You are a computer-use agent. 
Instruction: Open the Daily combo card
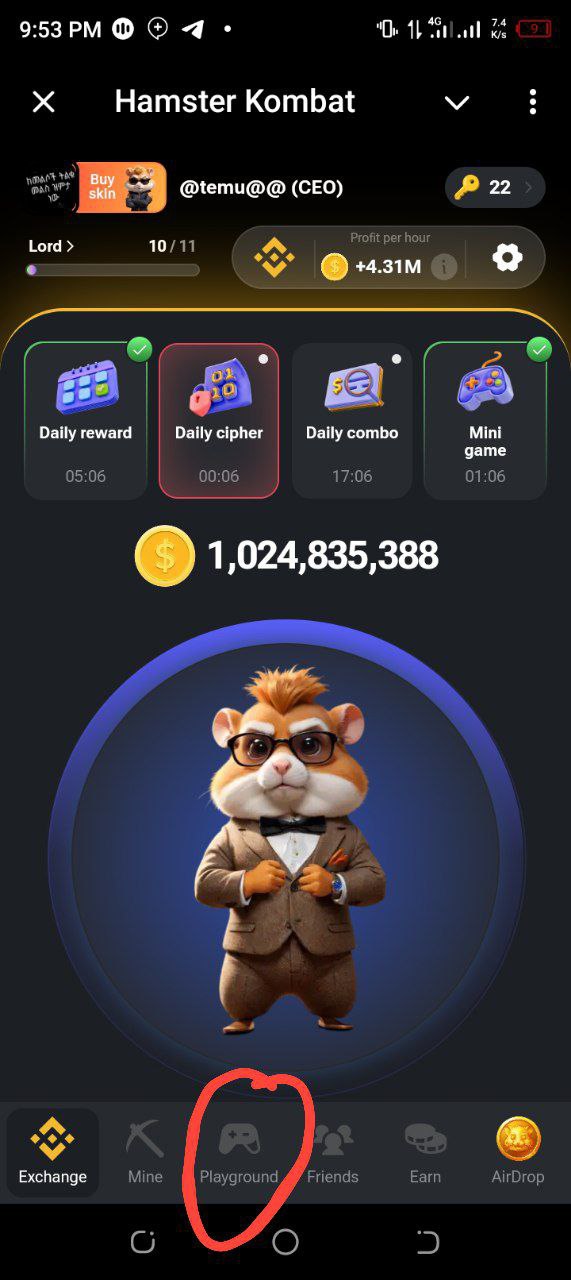352,420
